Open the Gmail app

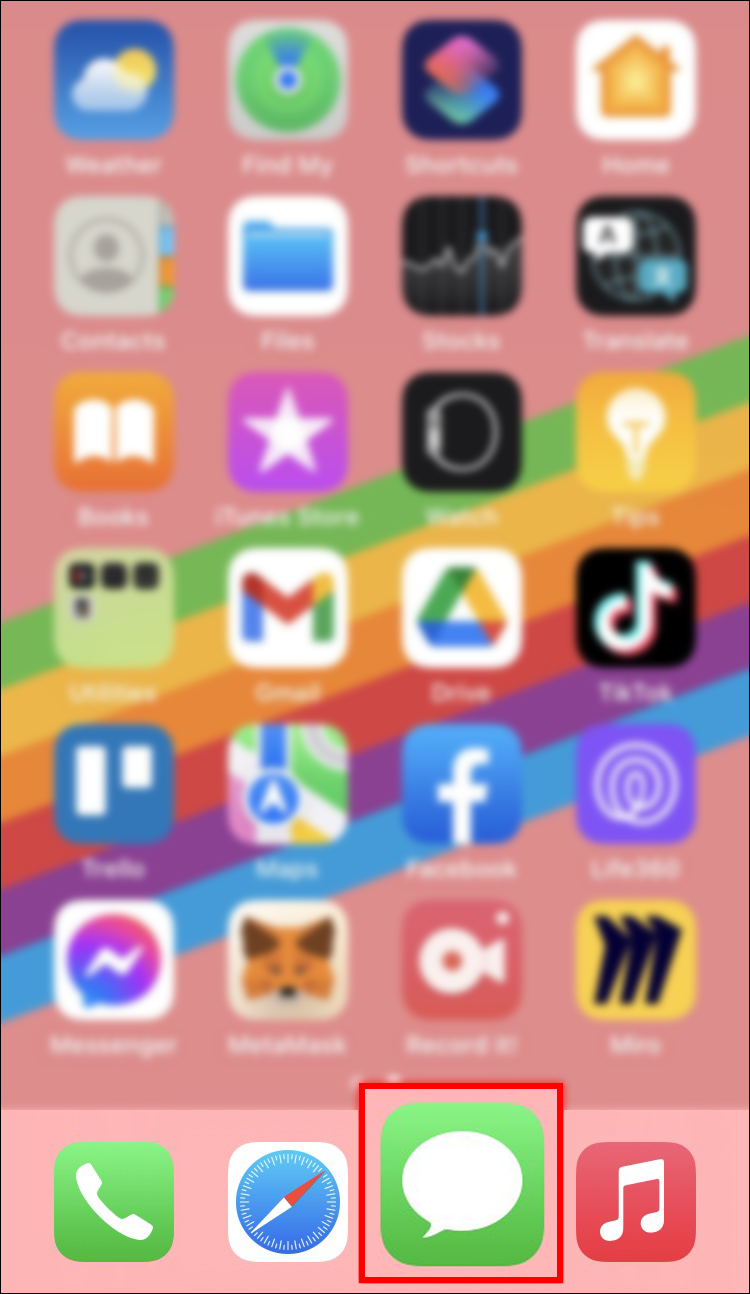pos(288,608)
